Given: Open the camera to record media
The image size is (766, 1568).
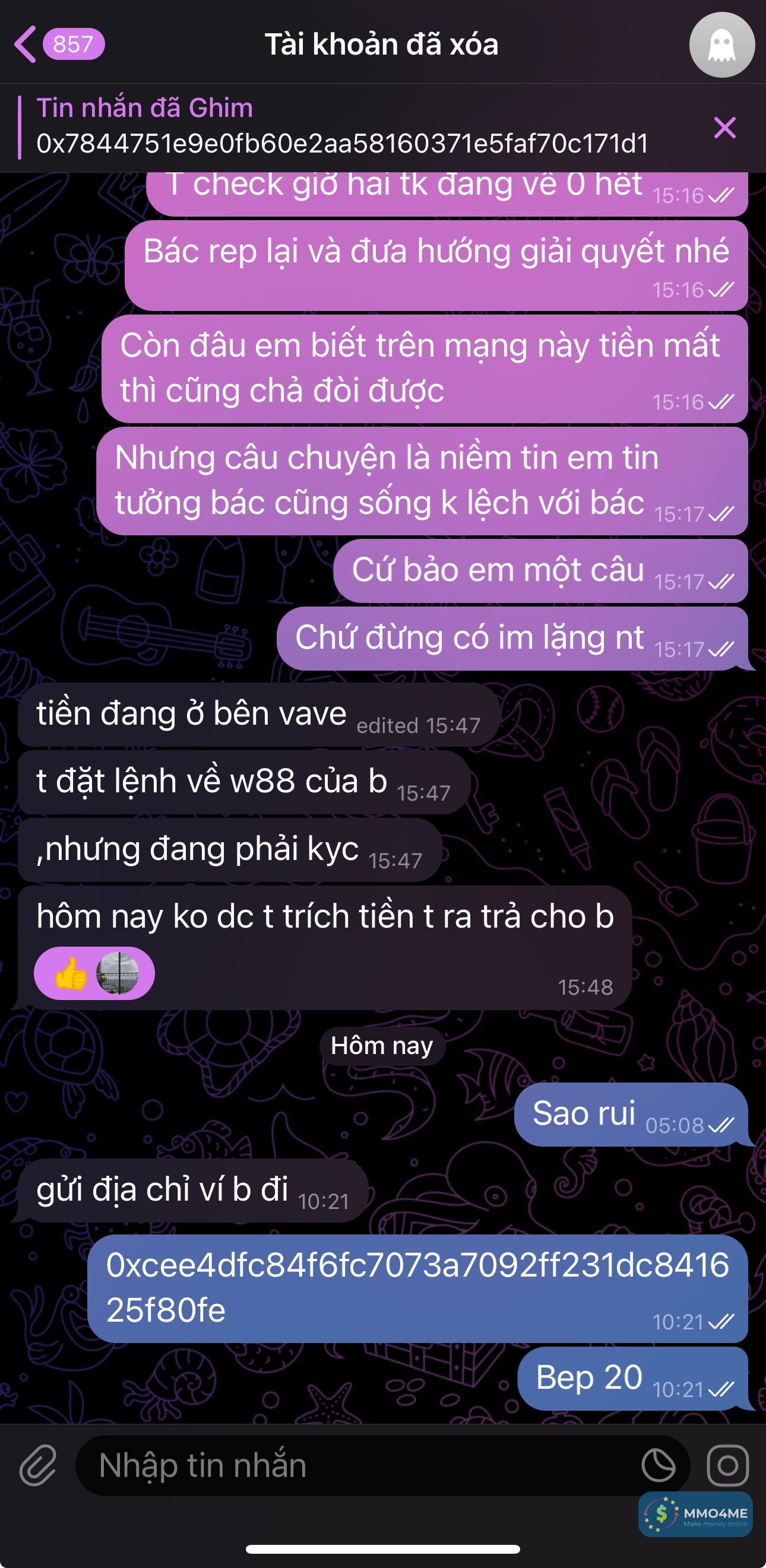Looking at the screenshot, I should [x=727, y=1465].
